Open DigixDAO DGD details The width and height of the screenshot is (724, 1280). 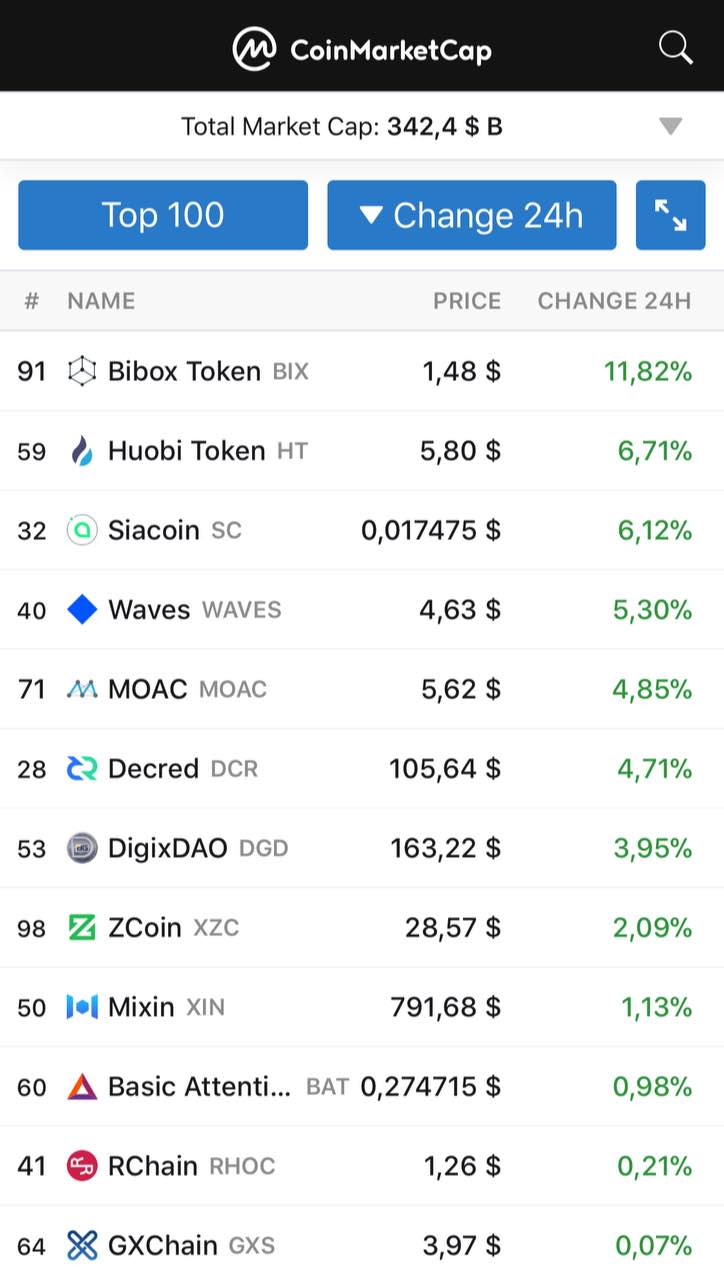[x=362, y=848]
